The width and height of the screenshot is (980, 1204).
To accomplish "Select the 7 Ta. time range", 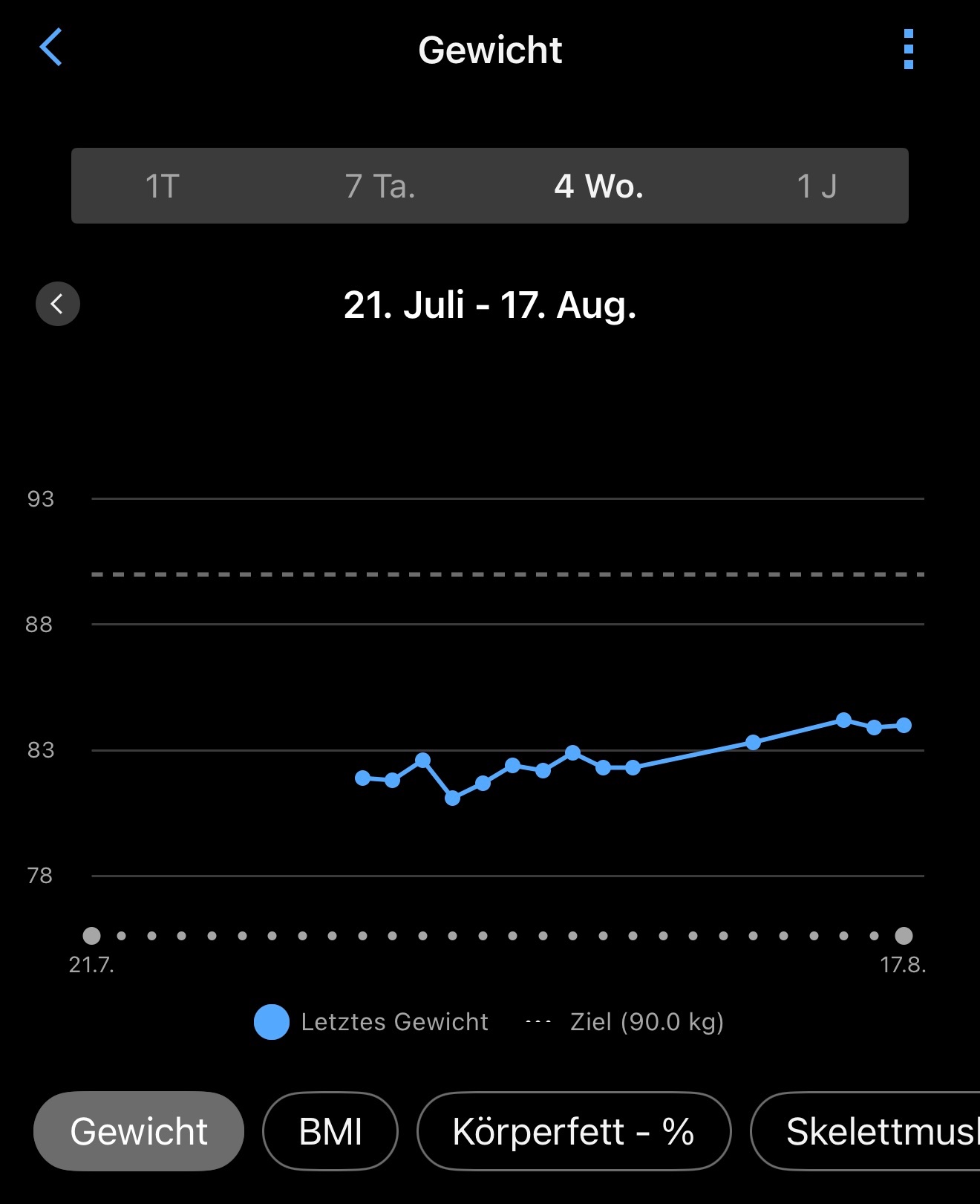I will click(379, 186).
